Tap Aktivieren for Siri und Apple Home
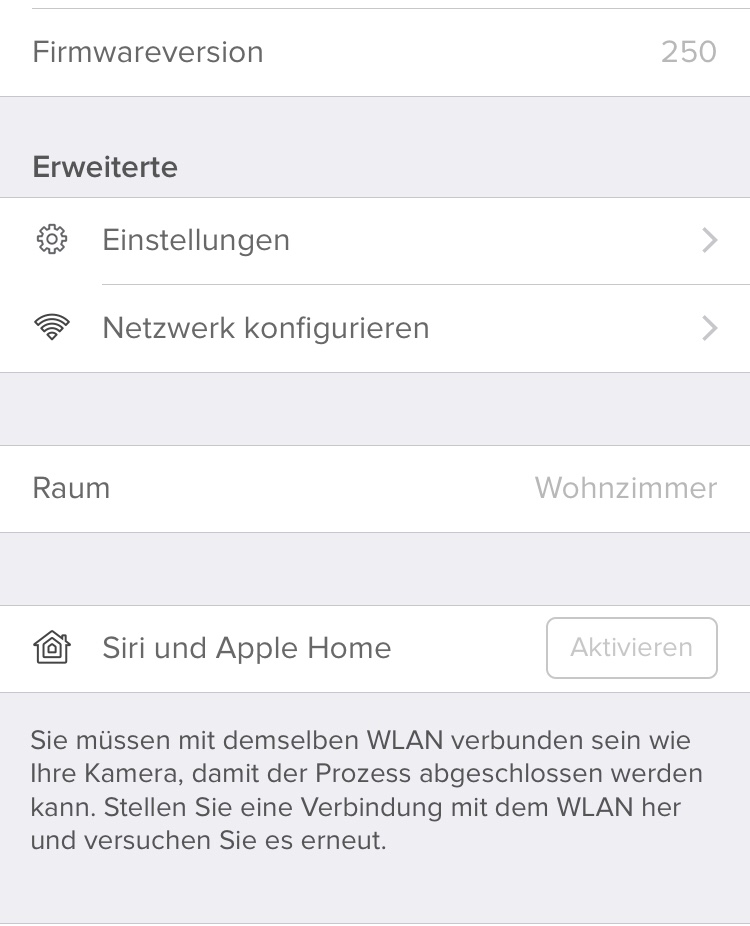The image size is (750, 926). pyautogui.click(x=631, y=648)
